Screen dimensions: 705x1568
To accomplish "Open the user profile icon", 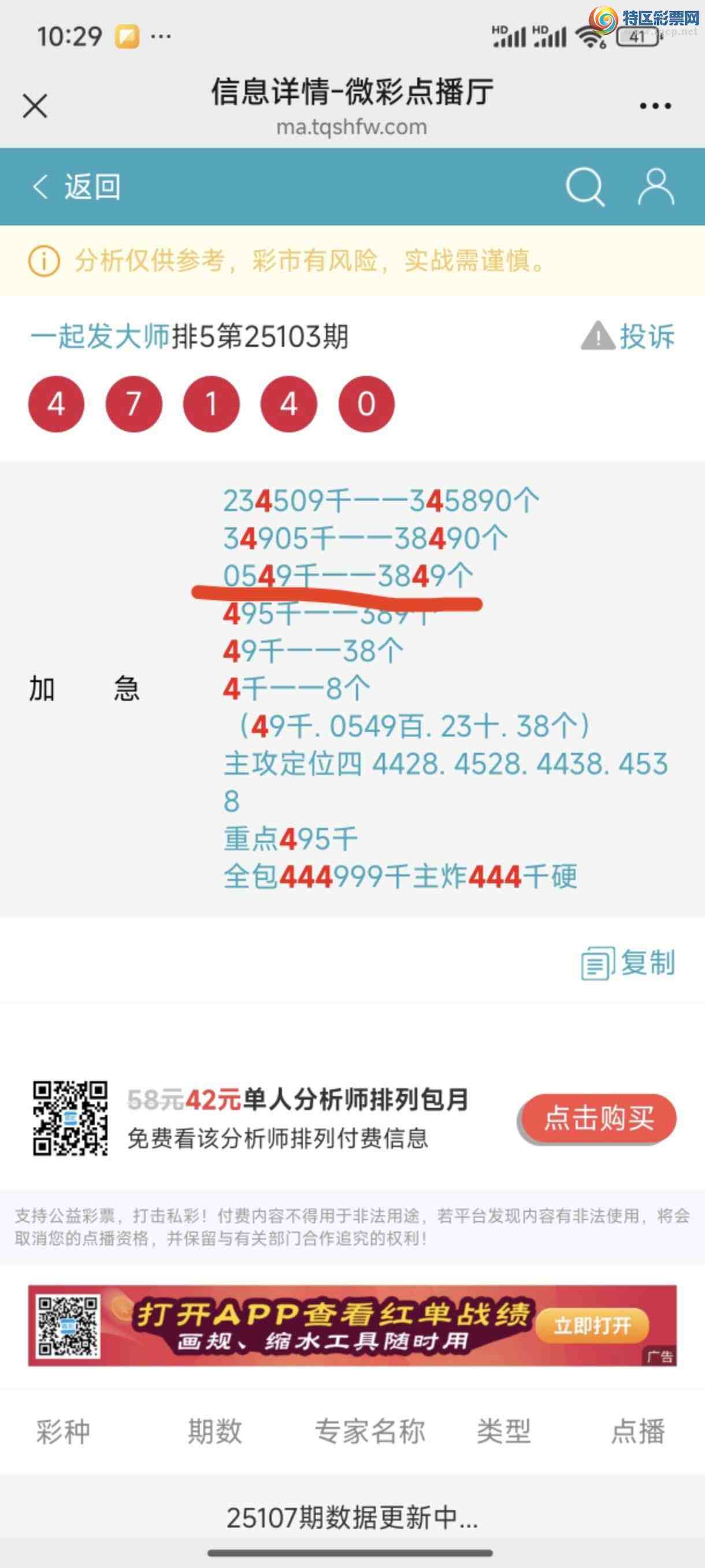I will coord(656,187).
